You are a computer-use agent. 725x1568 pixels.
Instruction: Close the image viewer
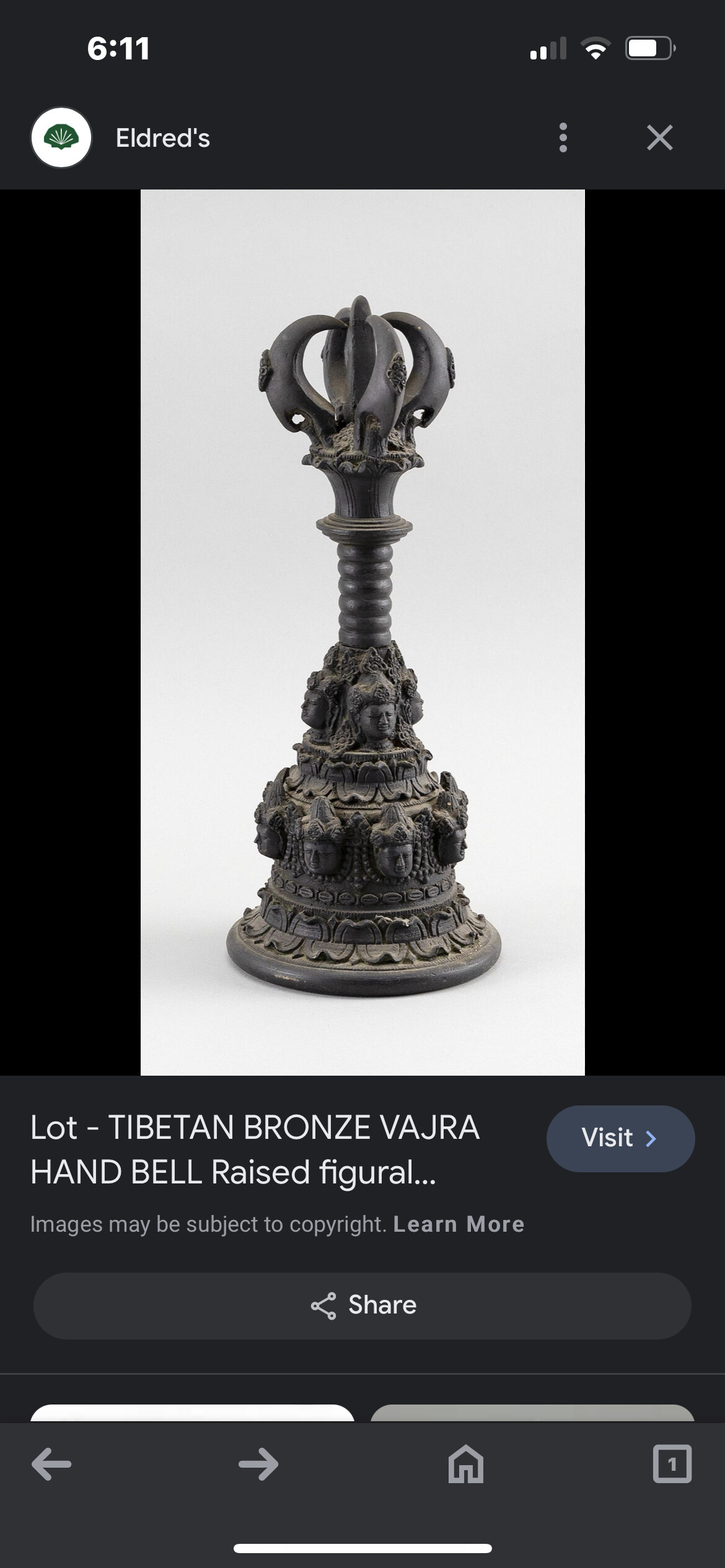pos(659,137)
